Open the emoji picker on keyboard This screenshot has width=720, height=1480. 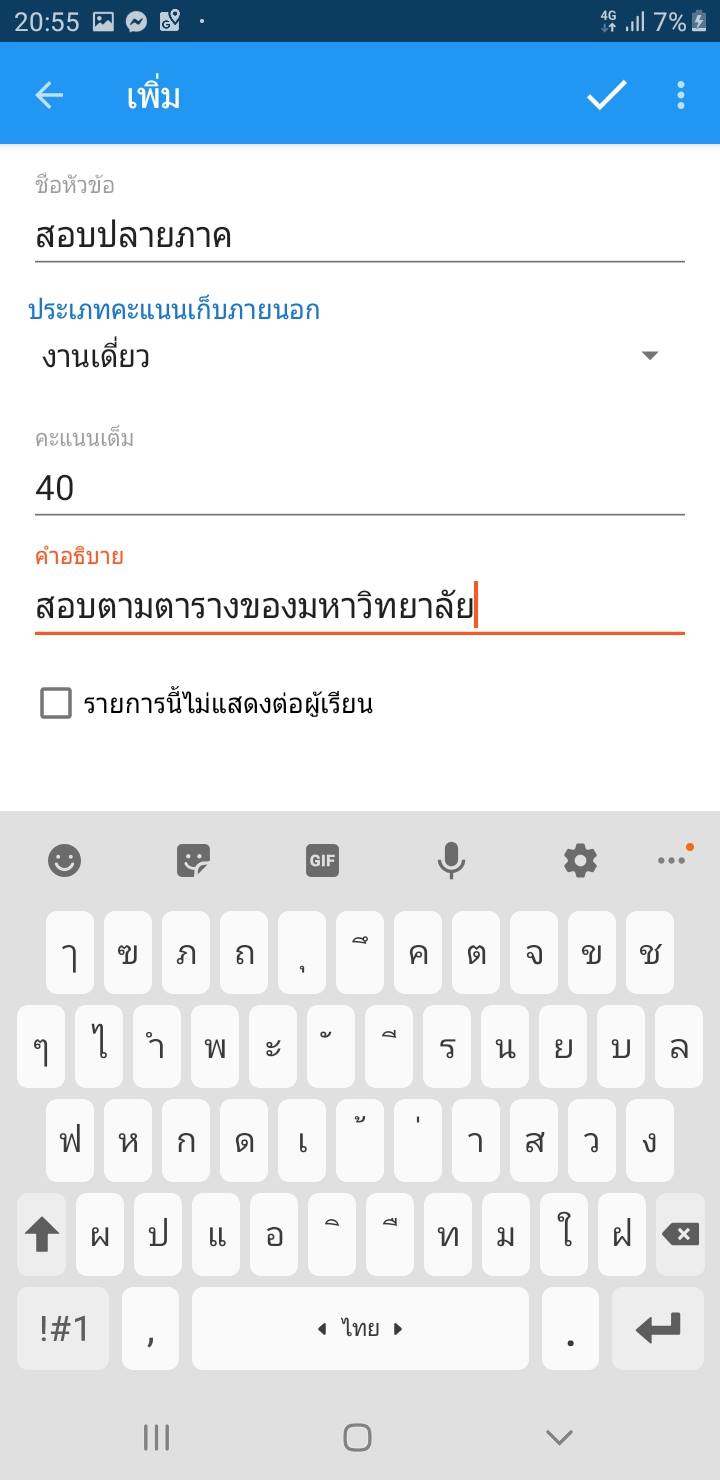[x=65, y=860]
